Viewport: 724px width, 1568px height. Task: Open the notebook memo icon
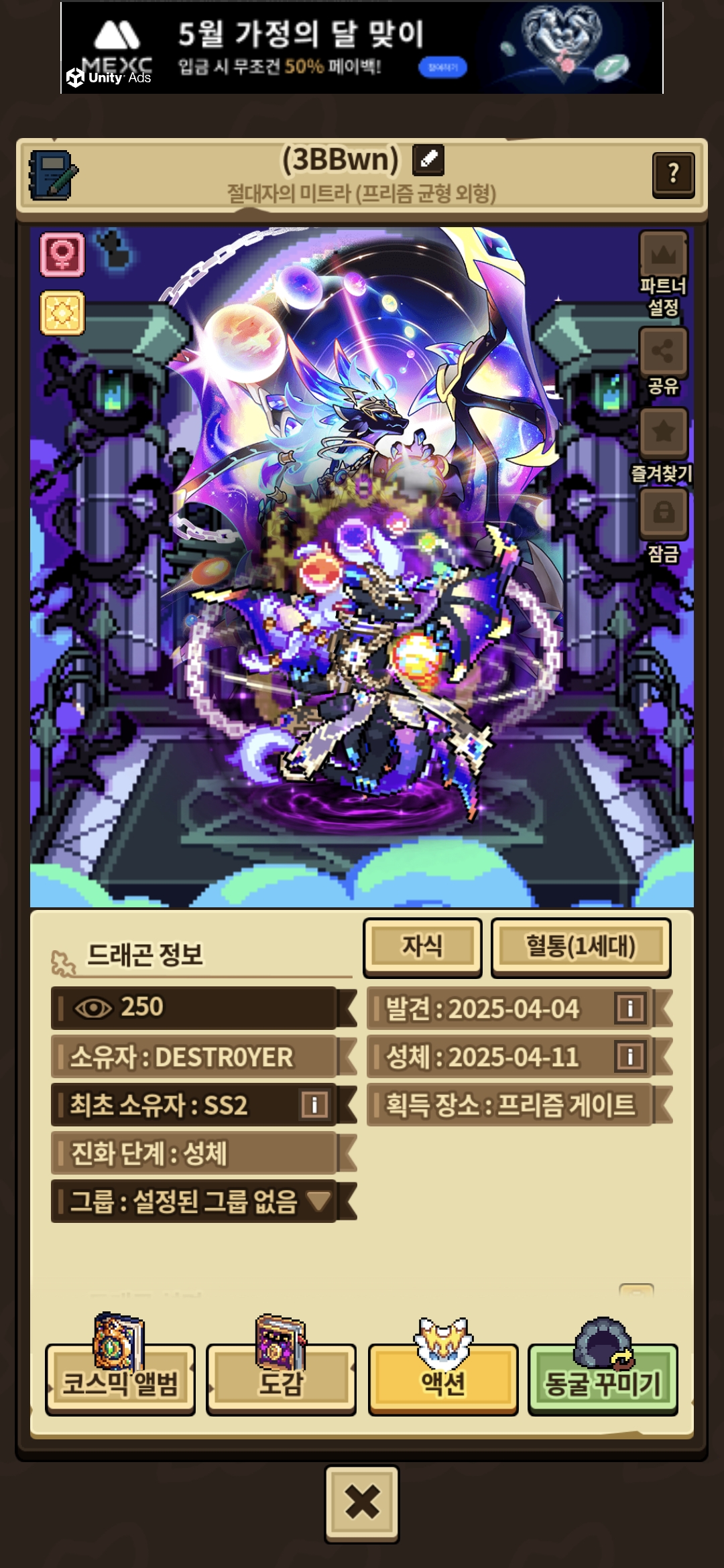tap(53, 176)
